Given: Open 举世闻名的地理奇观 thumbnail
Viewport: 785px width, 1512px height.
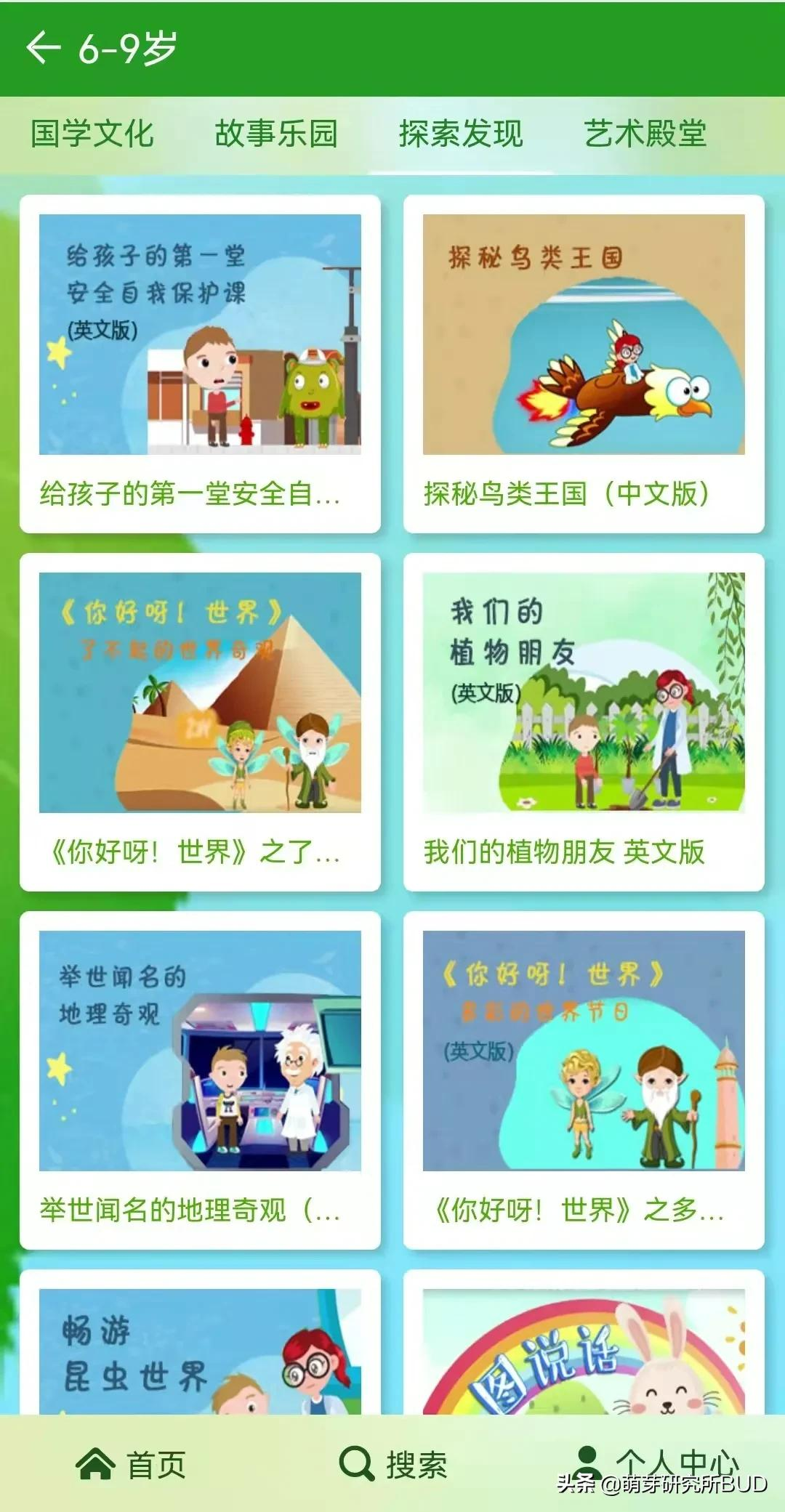Looking at the screenshot, I should click(201, 1054).
